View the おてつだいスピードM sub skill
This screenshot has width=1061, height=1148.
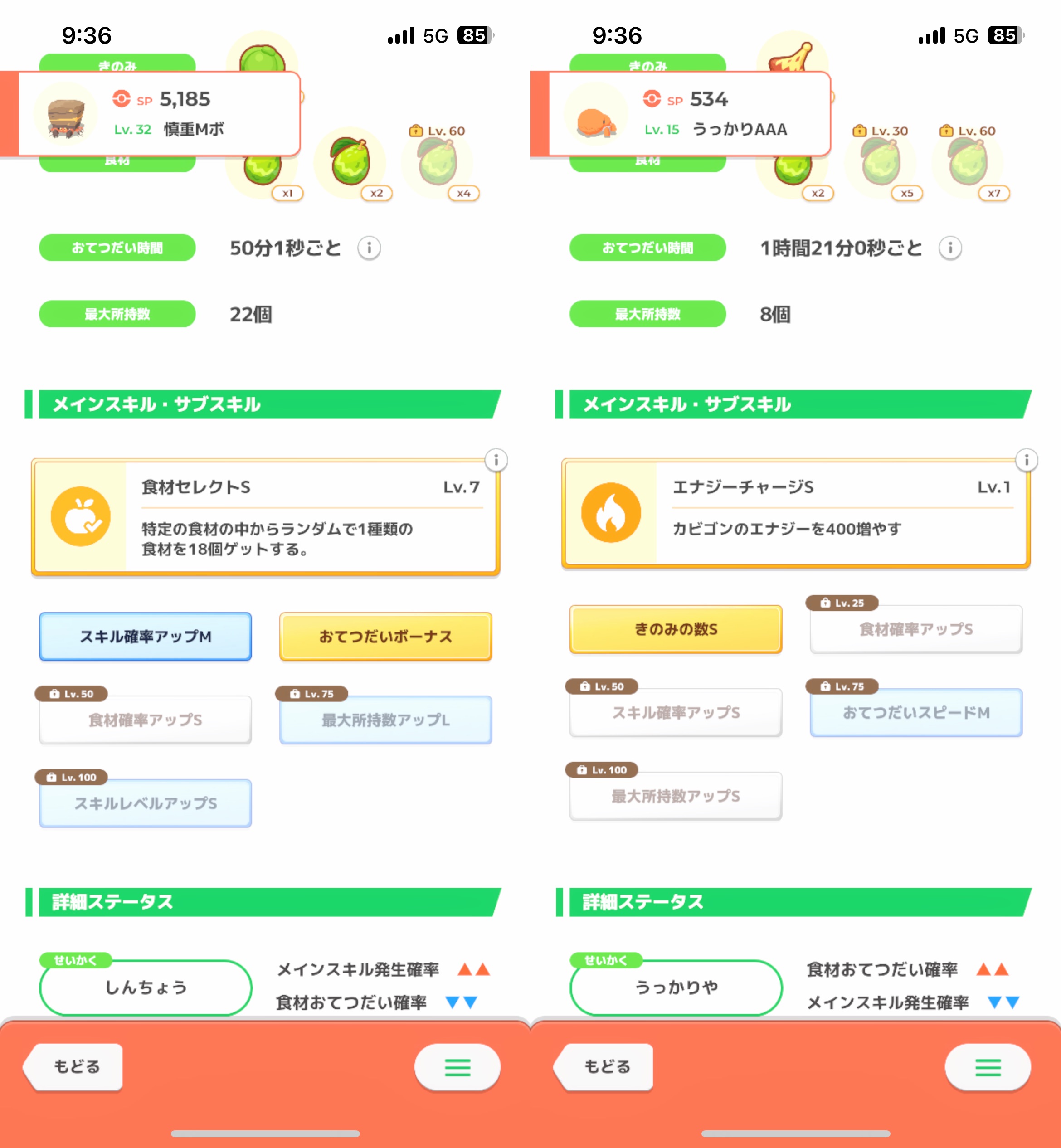coord(916,712)
